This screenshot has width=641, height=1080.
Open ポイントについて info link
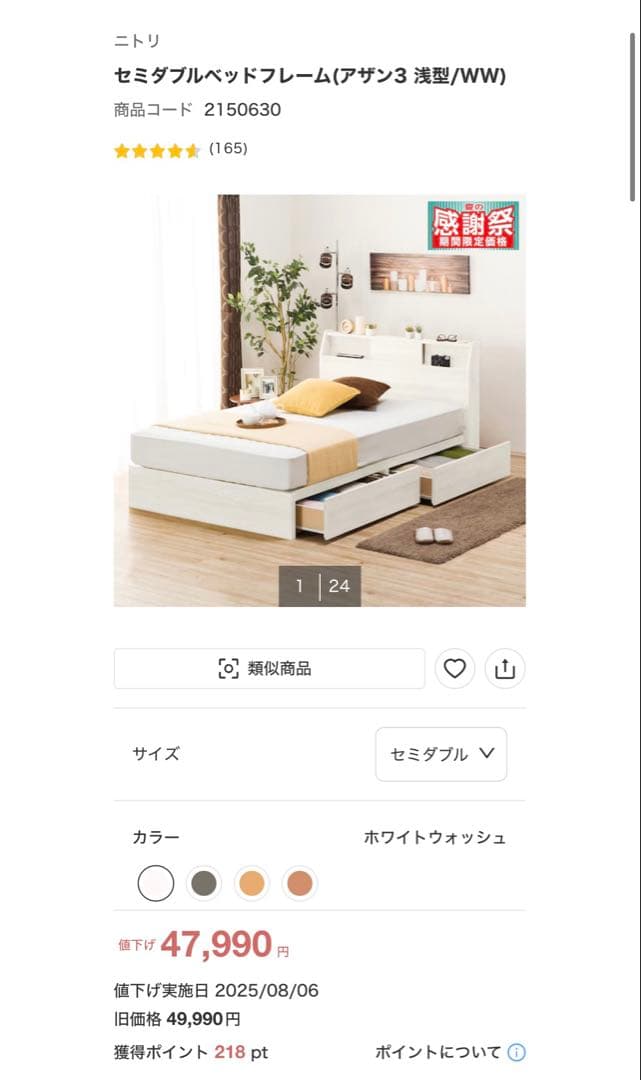pyautogui.click(x=449, y=1052)
